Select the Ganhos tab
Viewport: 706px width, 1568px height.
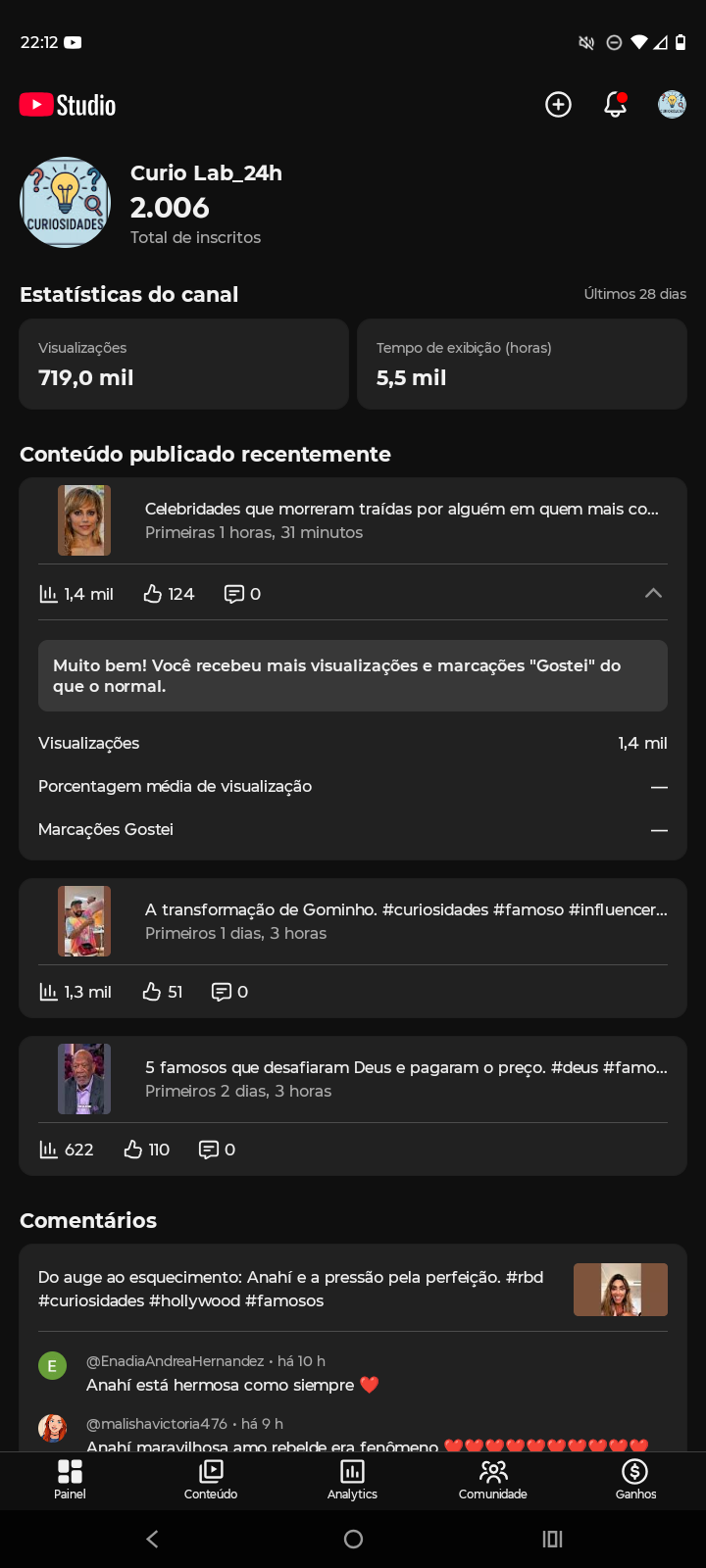point(635,1480)
